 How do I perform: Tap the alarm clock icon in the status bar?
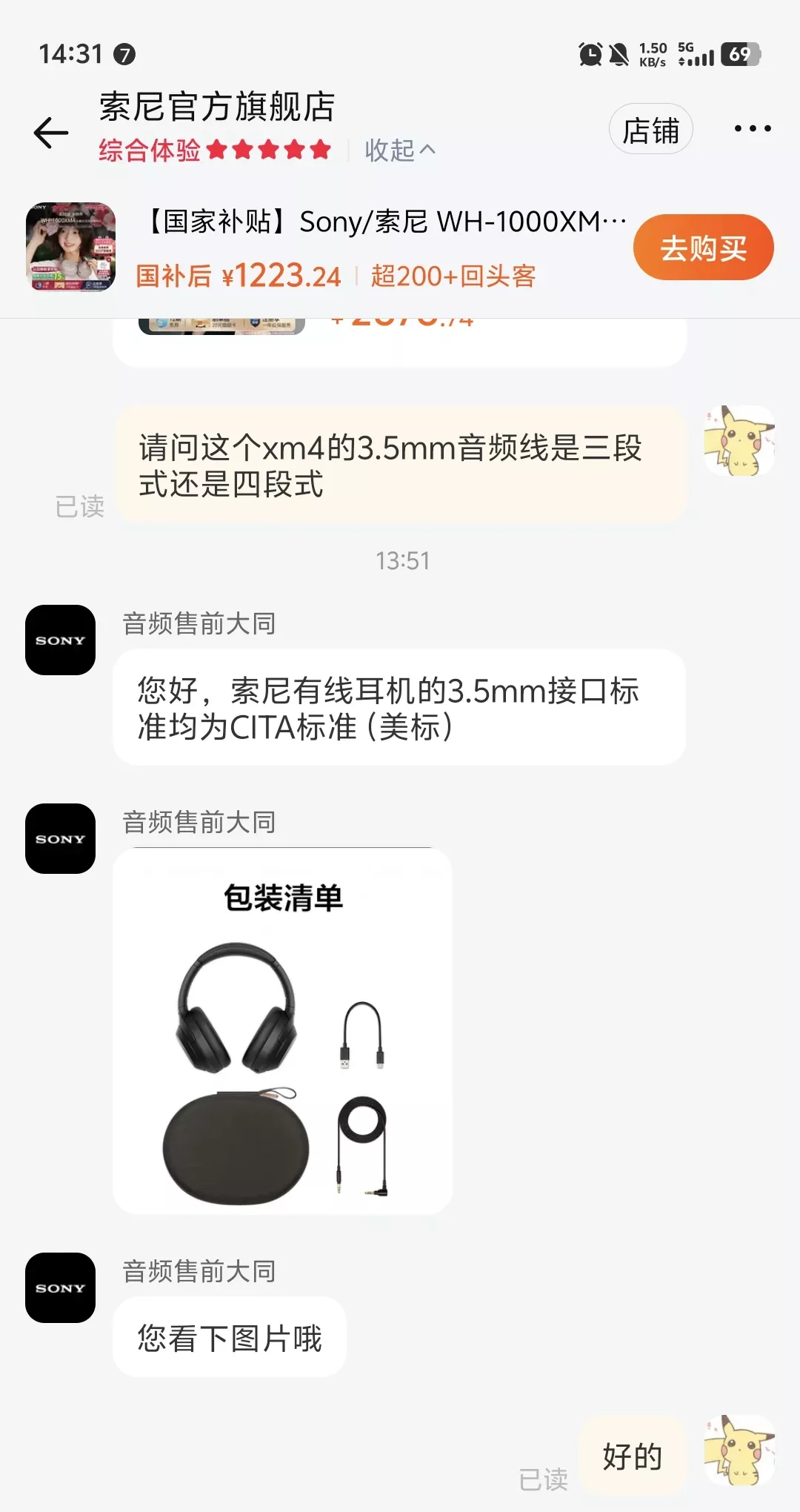[x=589, y=55]
